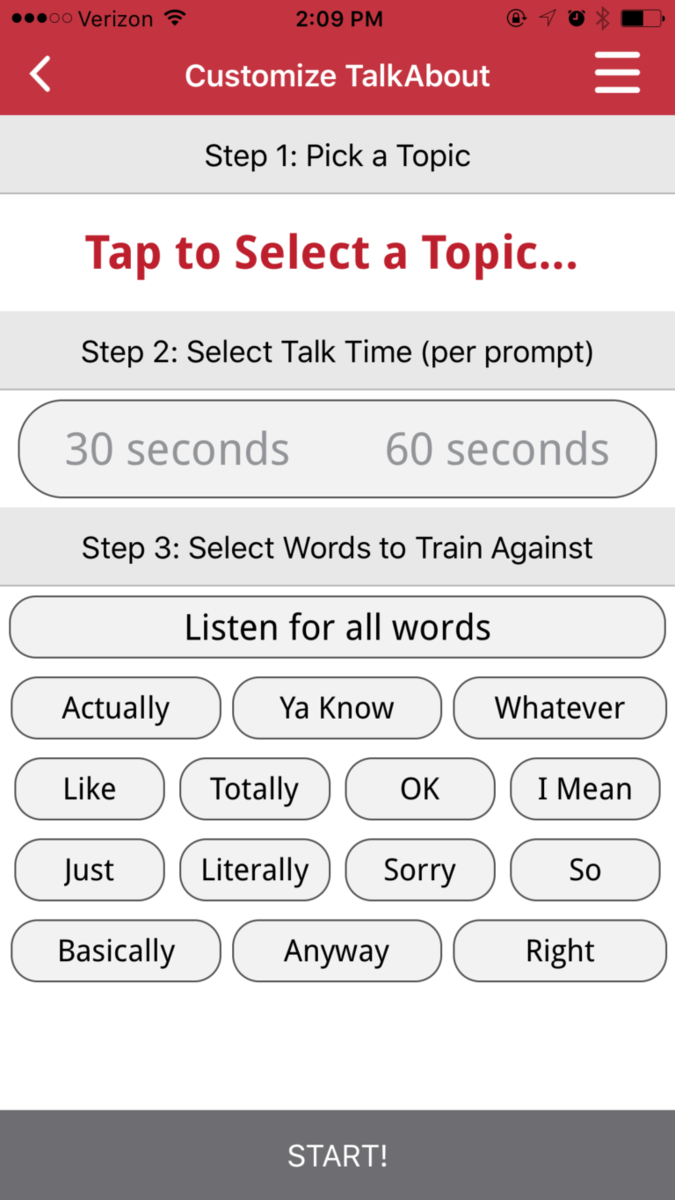Screen dimensions: 675x1200
Task: Tap the OK word chip
Action: pyautogui.click(x=420, y=789)
